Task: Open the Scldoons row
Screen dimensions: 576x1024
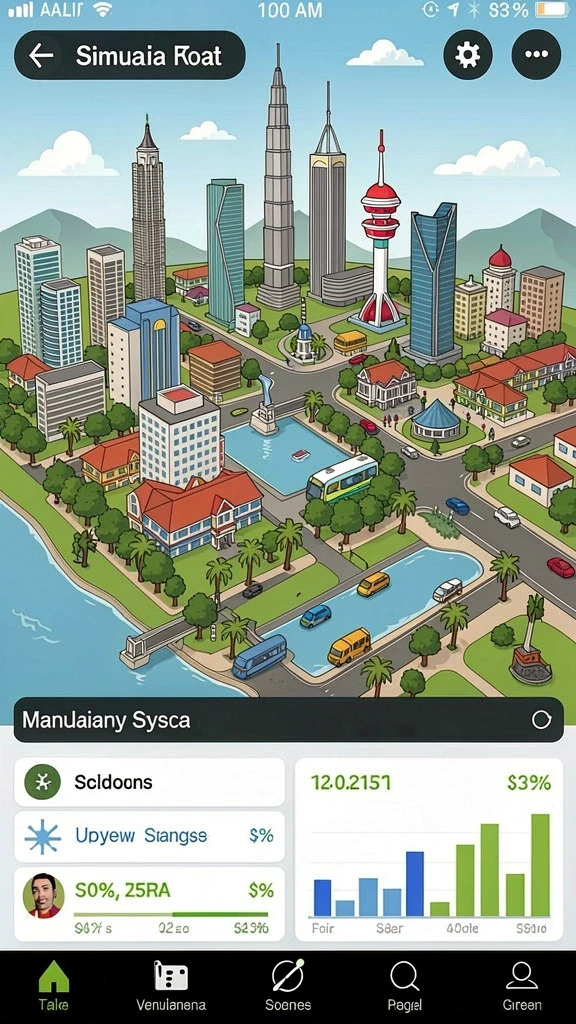Action: [150, 782]
